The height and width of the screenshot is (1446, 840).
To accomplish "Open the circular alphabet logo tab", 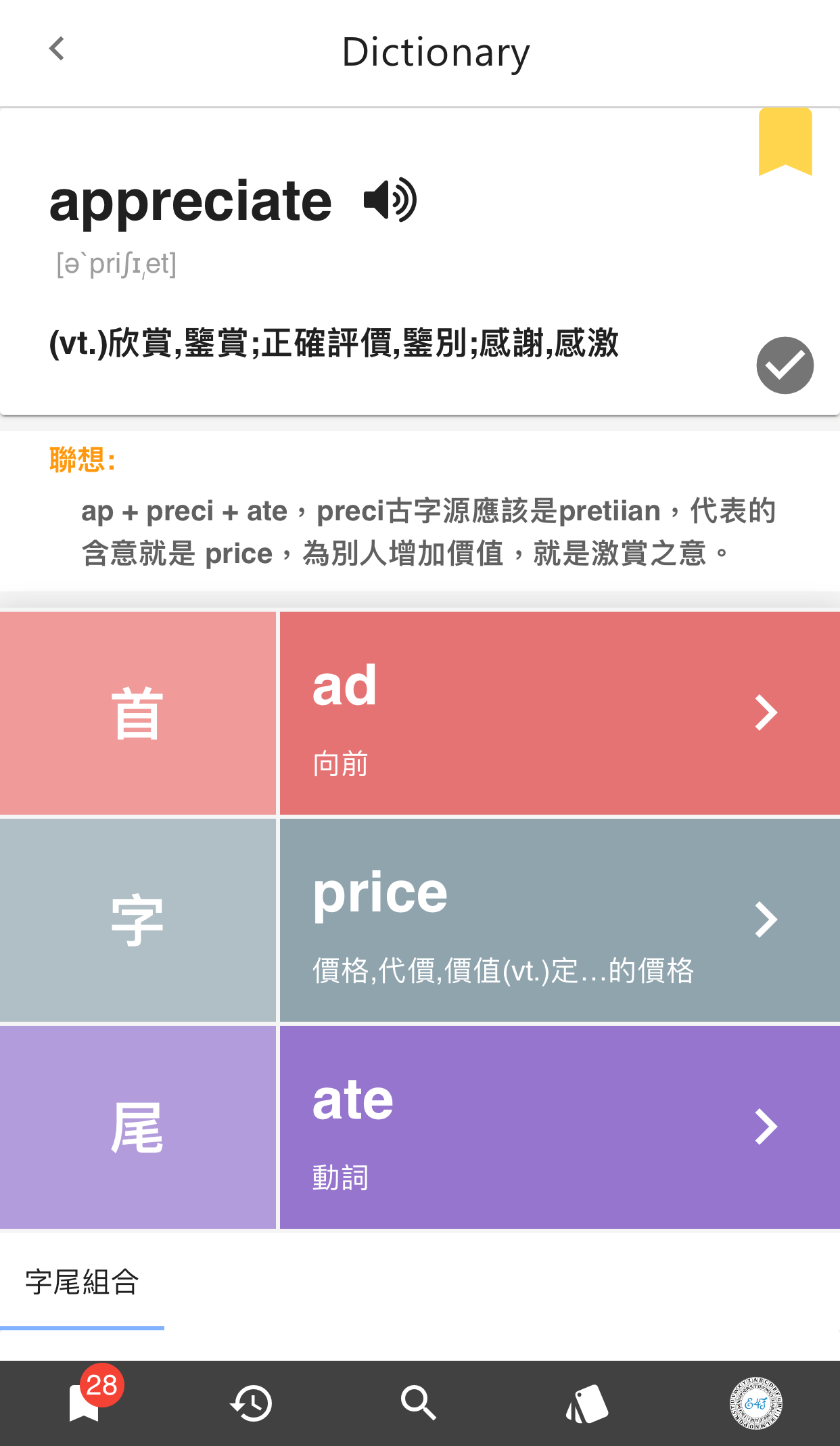I will point(755,1403).
